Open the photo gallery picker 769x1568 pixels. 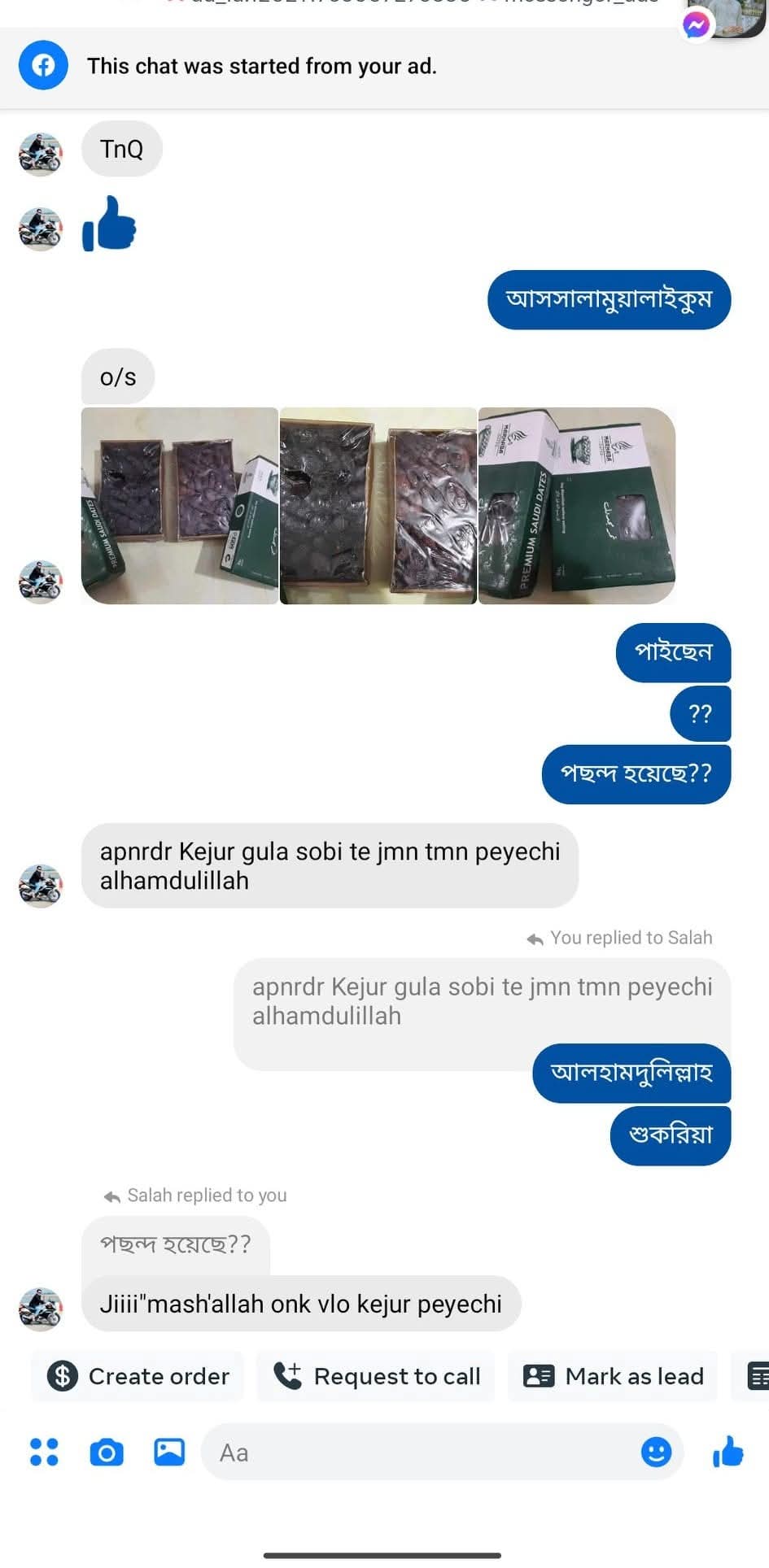pos(169,1452)
